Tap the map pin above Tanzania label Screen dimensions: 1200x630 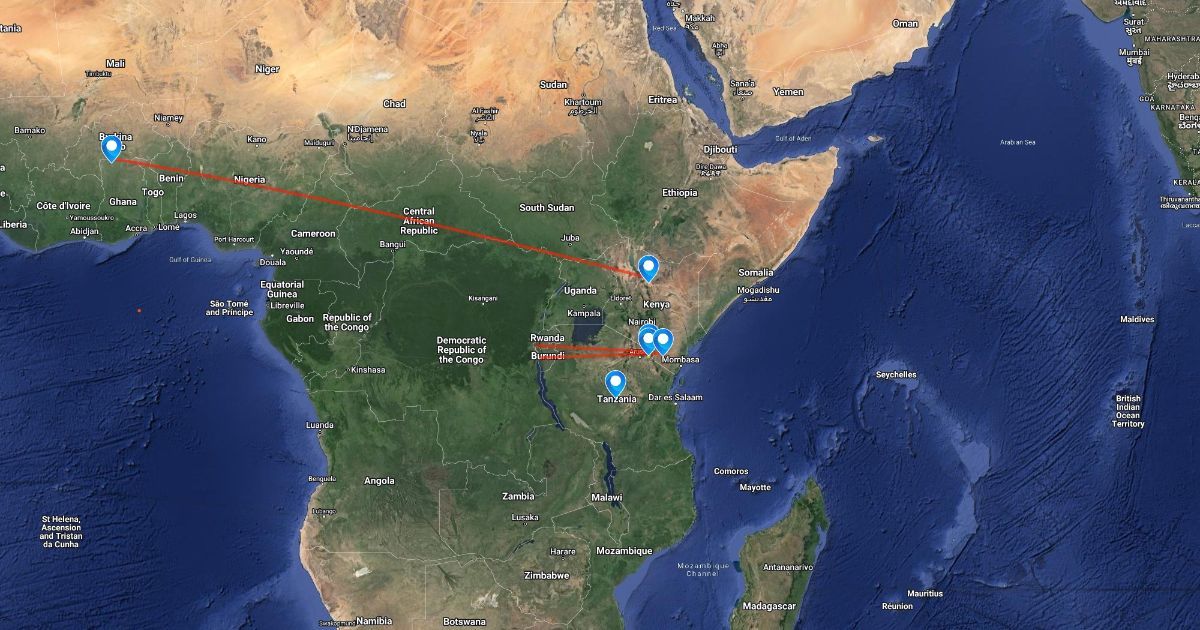point(615,384)
